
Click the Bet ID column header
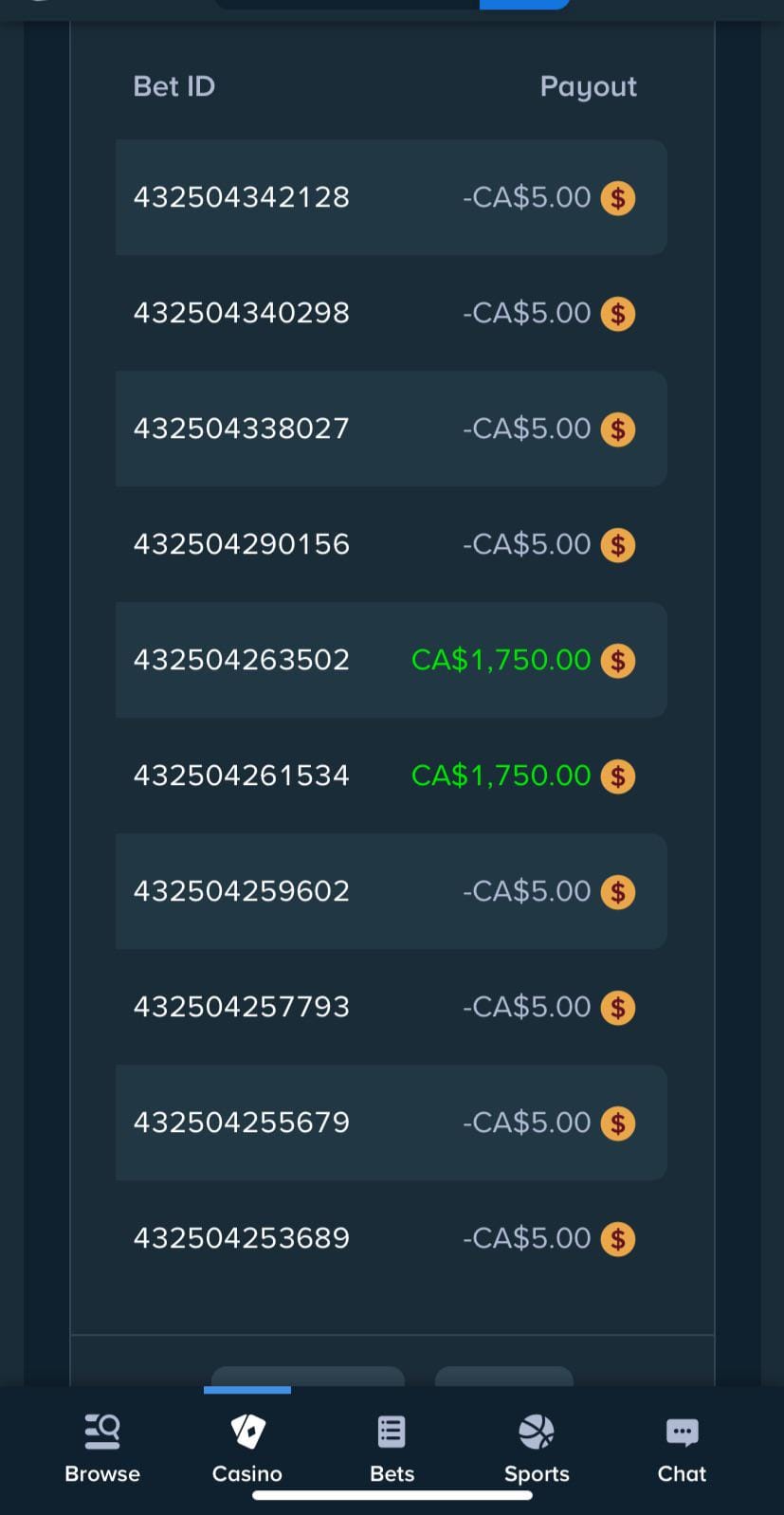(173, 85)
